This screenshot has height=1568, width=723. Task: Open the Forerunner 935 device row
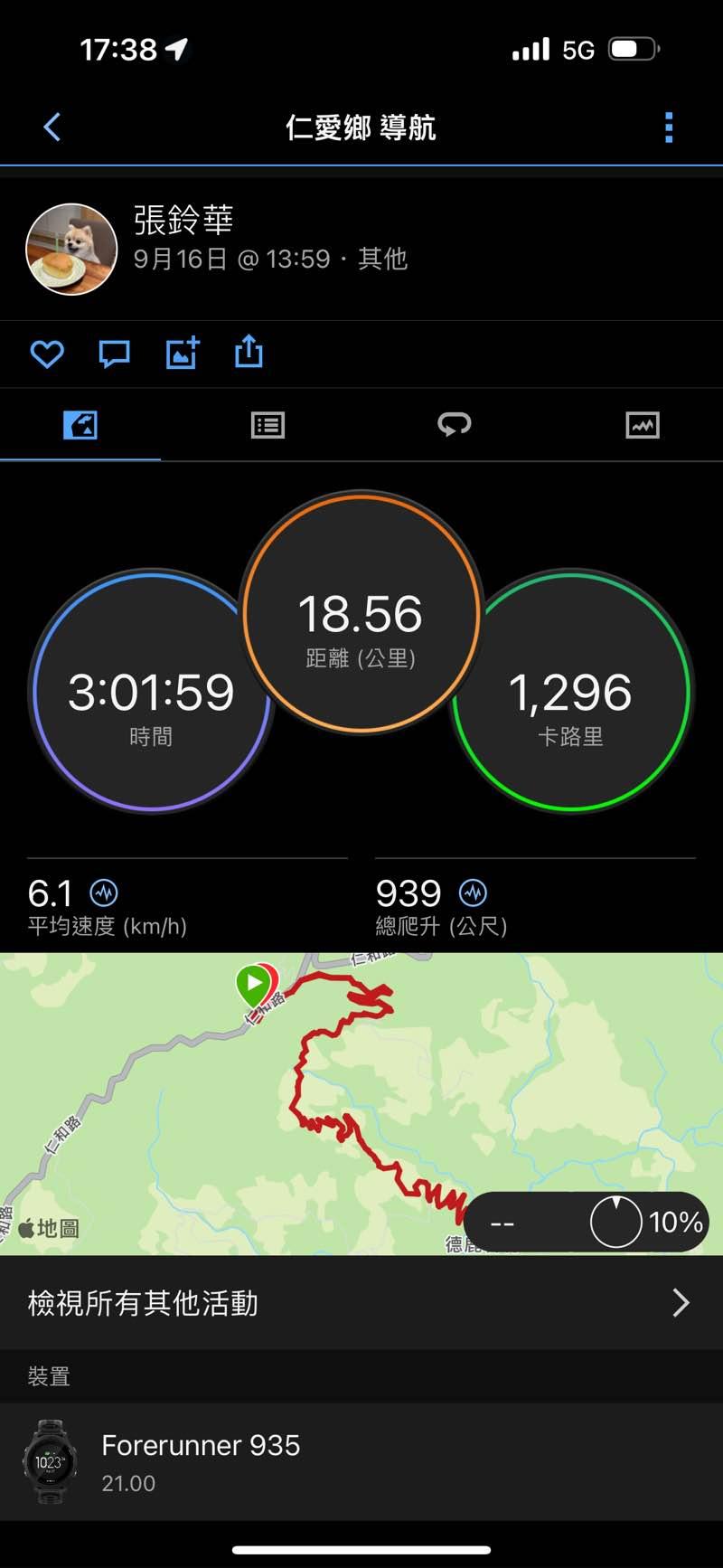pos(361,1461)
